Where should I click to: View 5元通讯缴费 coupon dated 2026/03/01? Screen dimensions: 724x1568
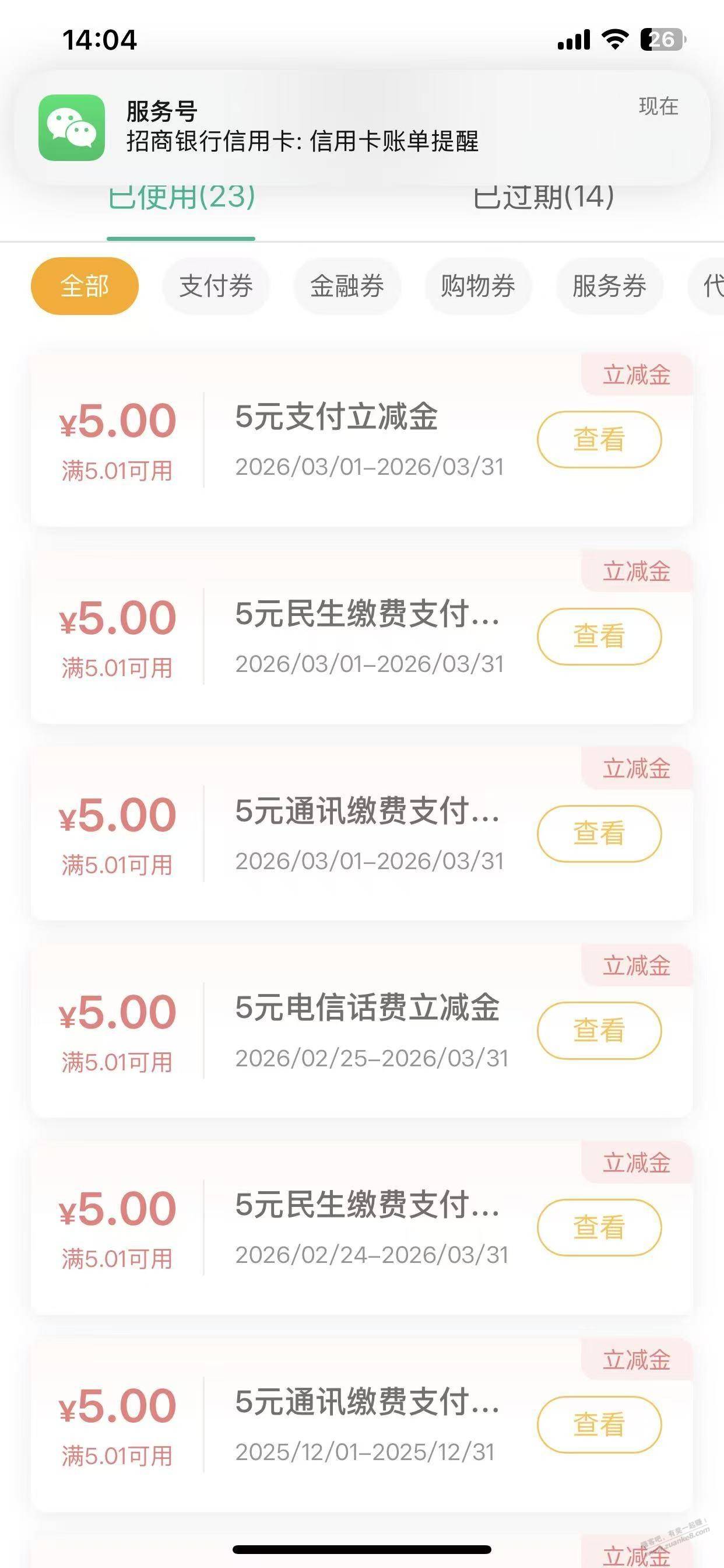[x=599, y=834]
